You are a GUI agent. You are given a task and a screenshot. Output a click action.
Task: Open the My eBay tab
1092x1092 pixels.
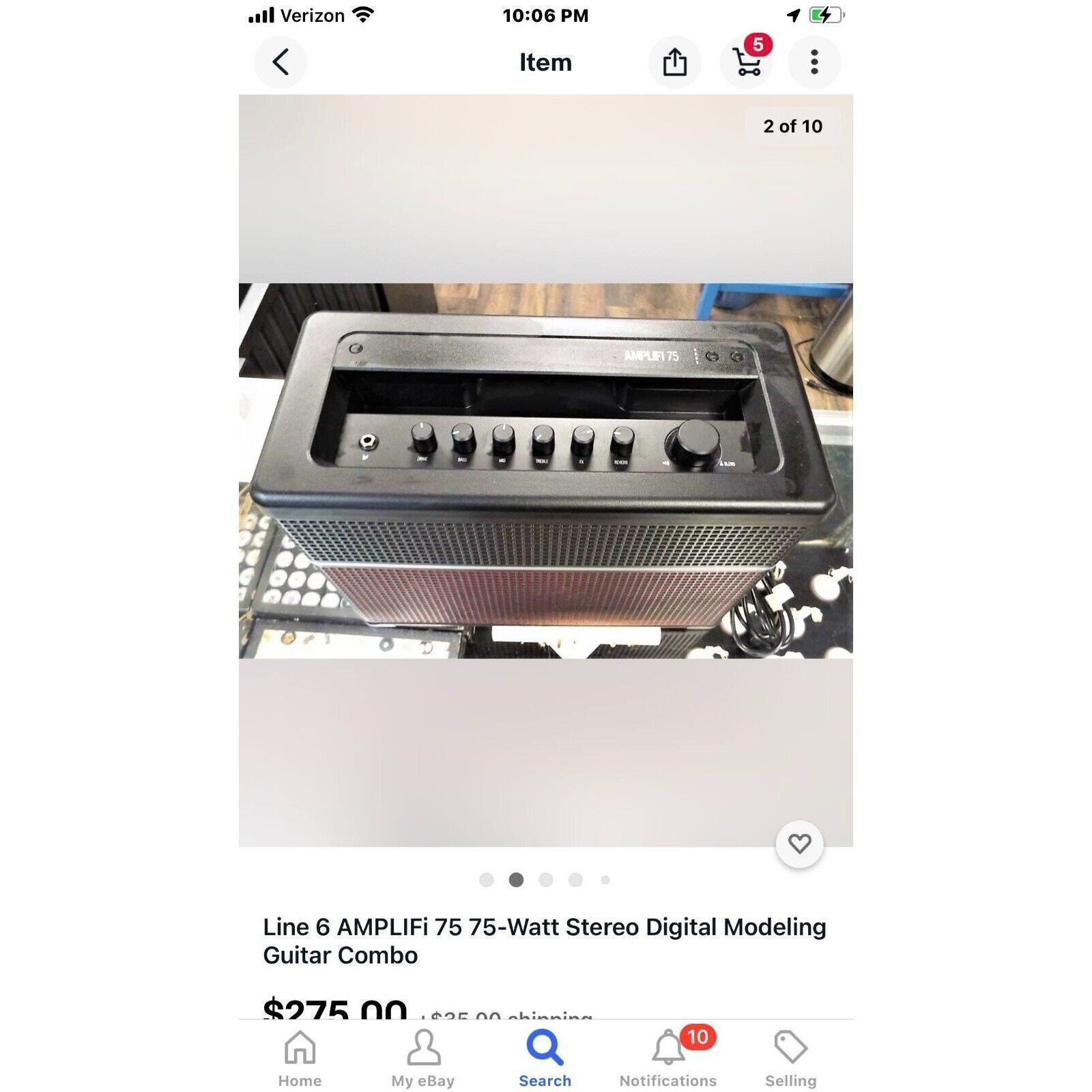(x=422, y=1059)
